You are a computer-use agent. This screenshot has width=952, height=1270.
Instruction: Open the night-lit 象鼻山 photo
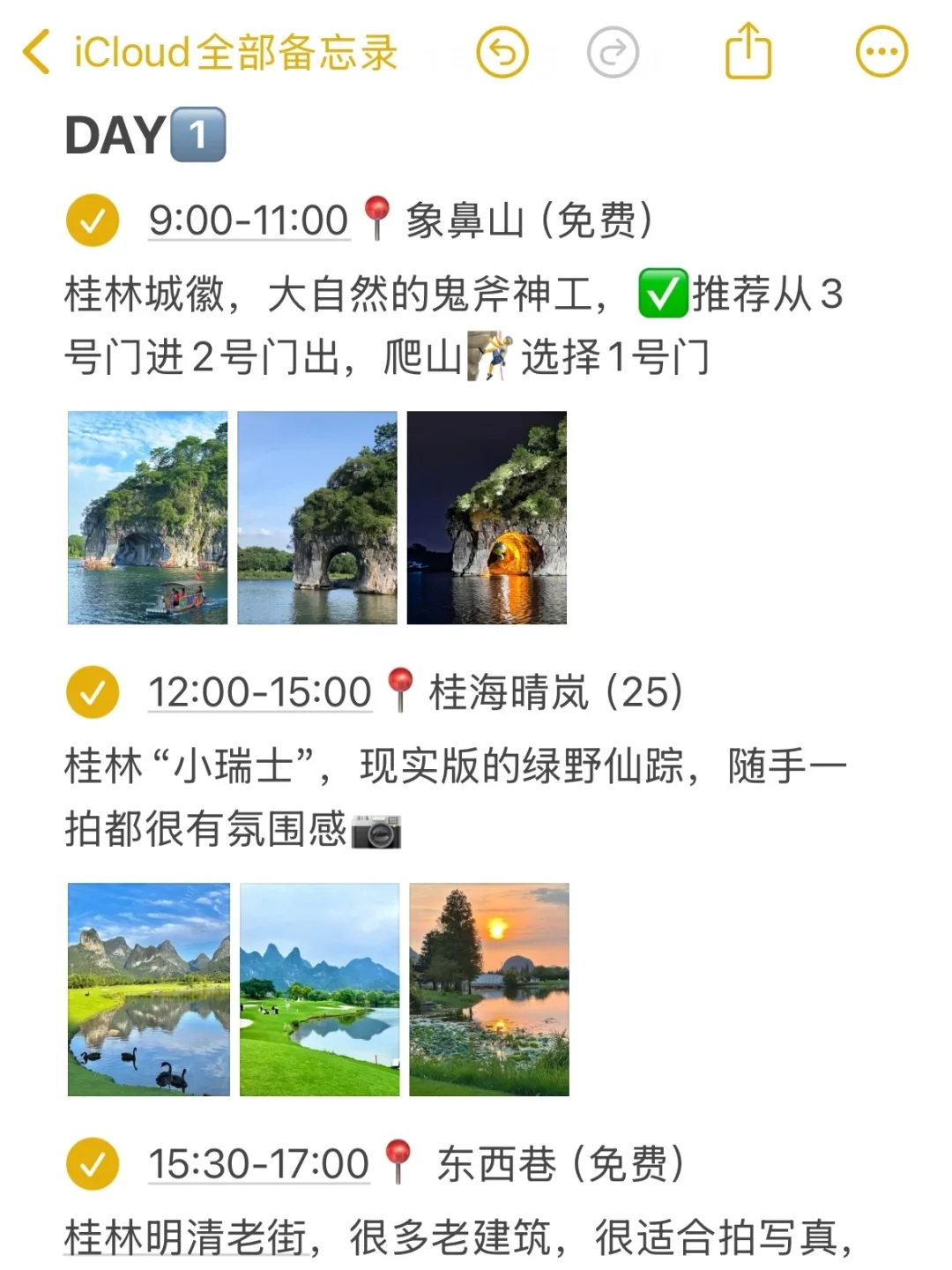click(x=487, y=518)
